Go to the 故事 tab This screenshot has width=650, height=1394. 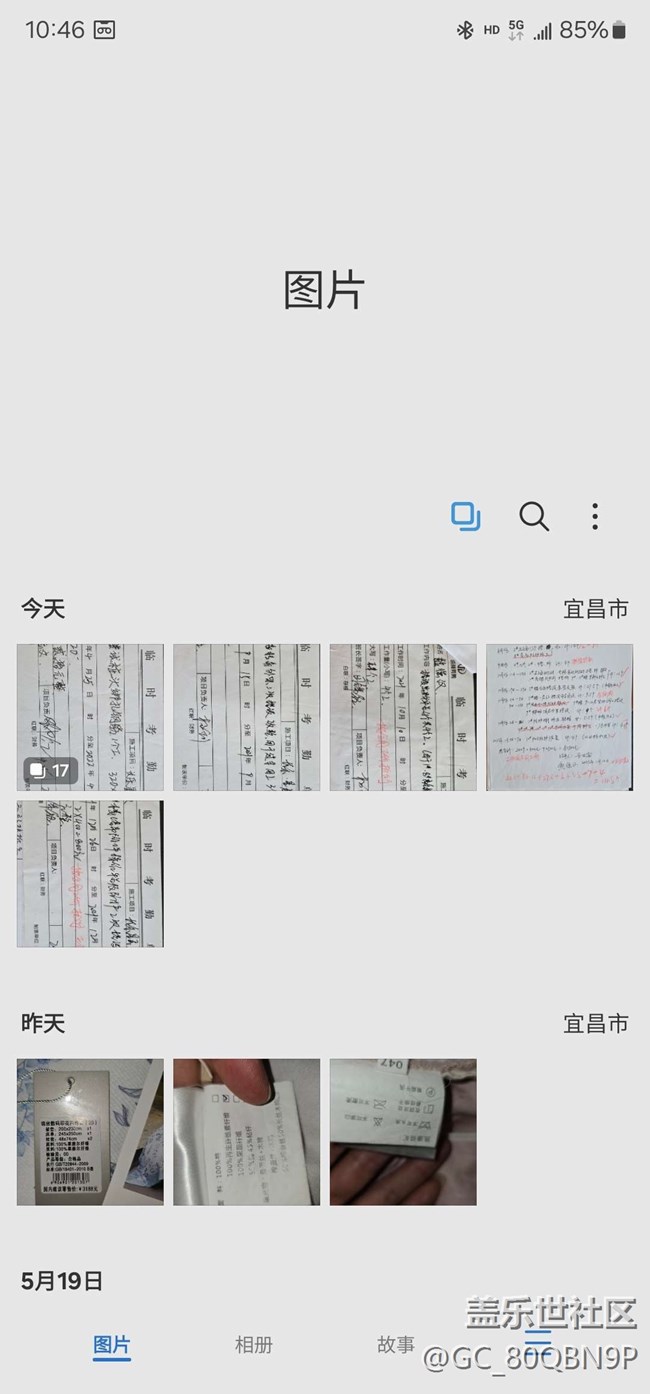pyautogui.click(x=396, y=1345)
